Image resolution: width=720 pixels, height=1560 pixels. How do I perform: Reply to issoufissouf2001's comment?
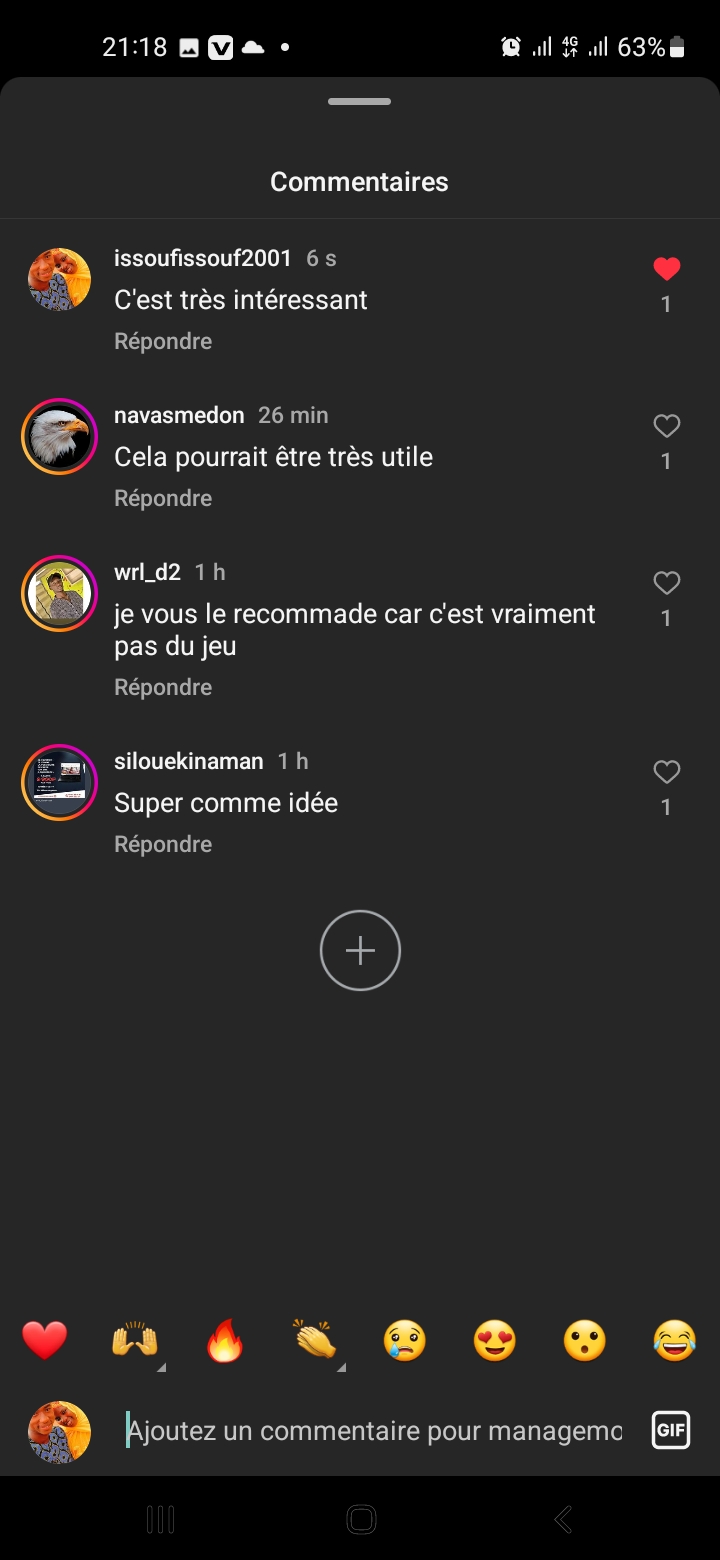coord(163,341)
